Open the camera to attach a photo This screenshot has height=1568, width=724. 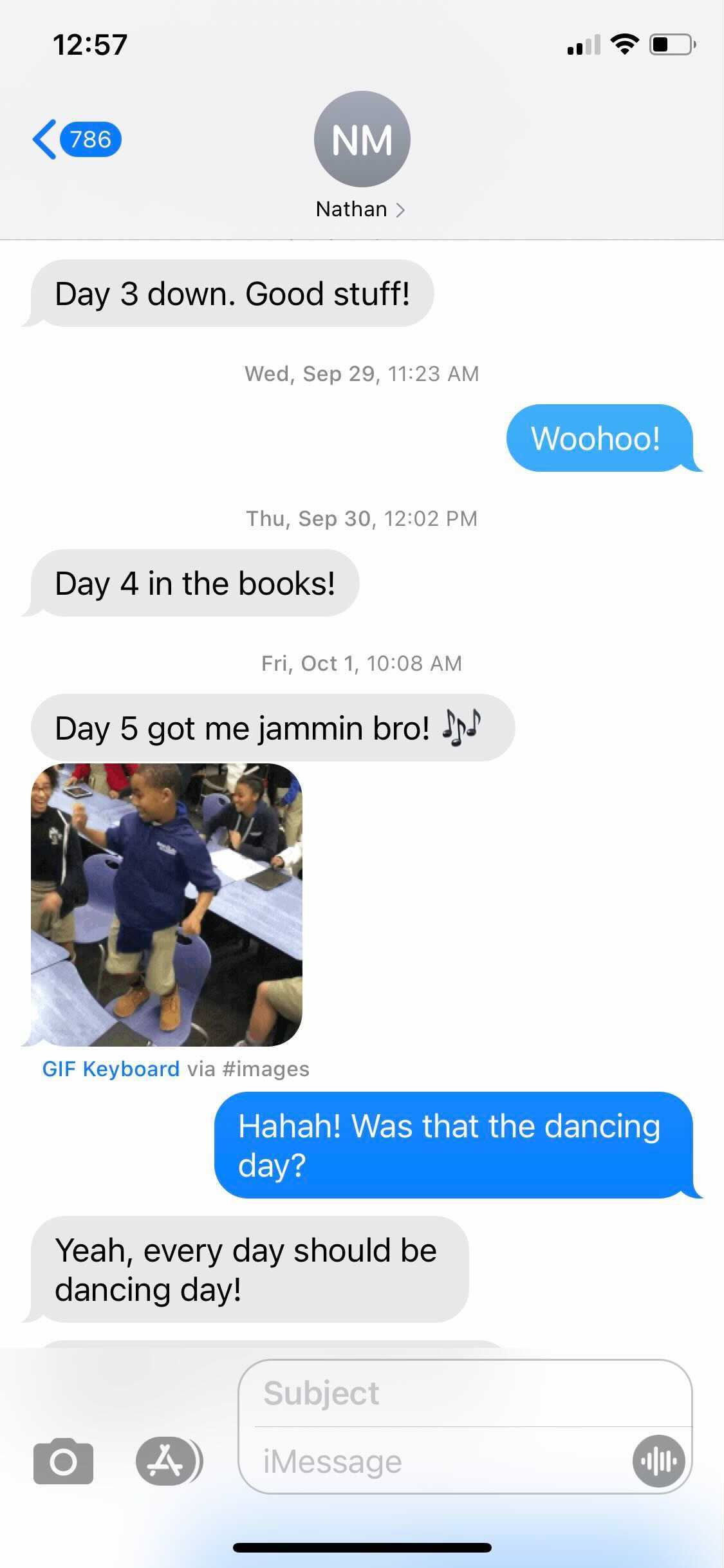pos(63,1461)
